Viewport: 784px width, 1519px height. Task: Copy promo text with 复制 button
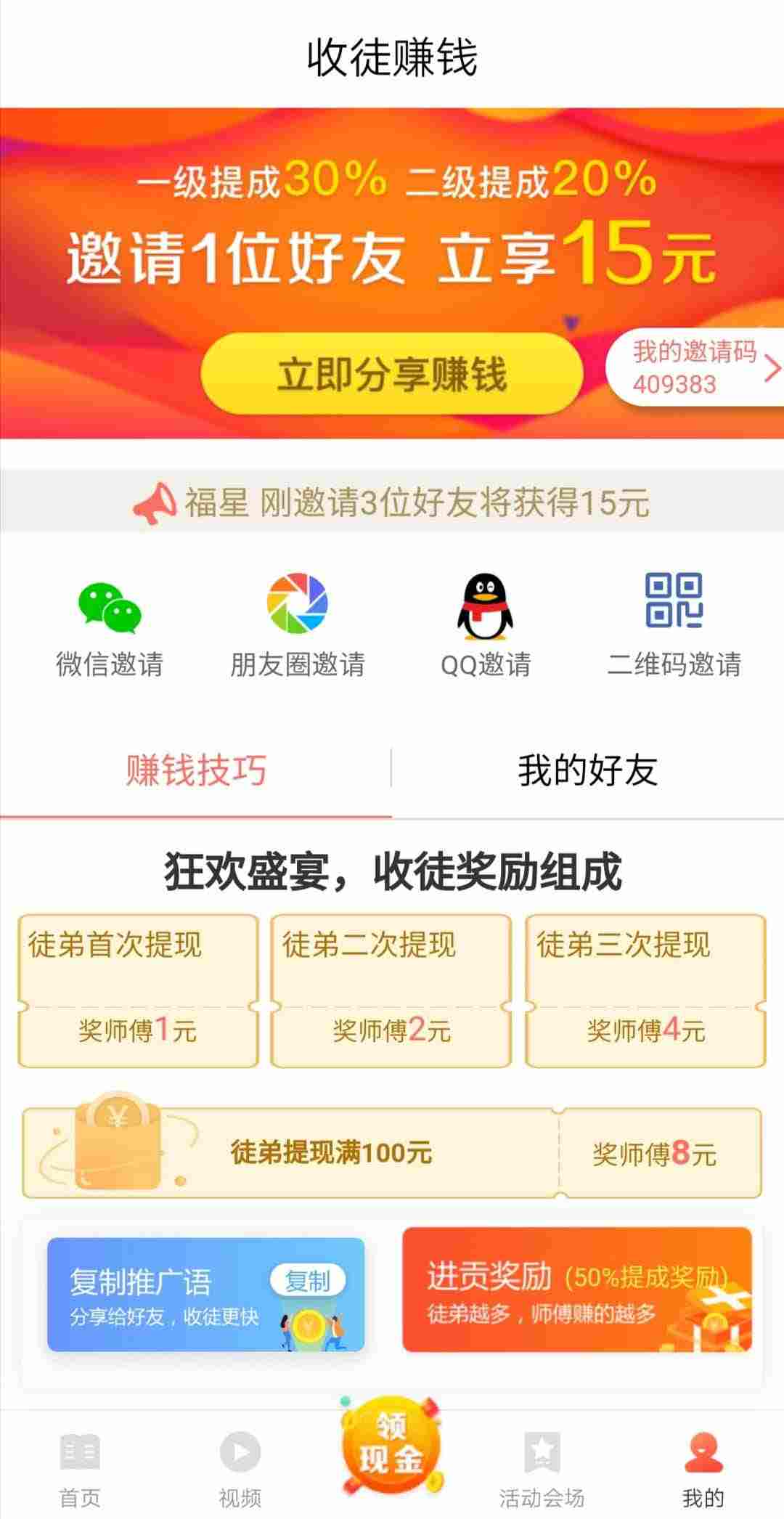[308, 1281]
